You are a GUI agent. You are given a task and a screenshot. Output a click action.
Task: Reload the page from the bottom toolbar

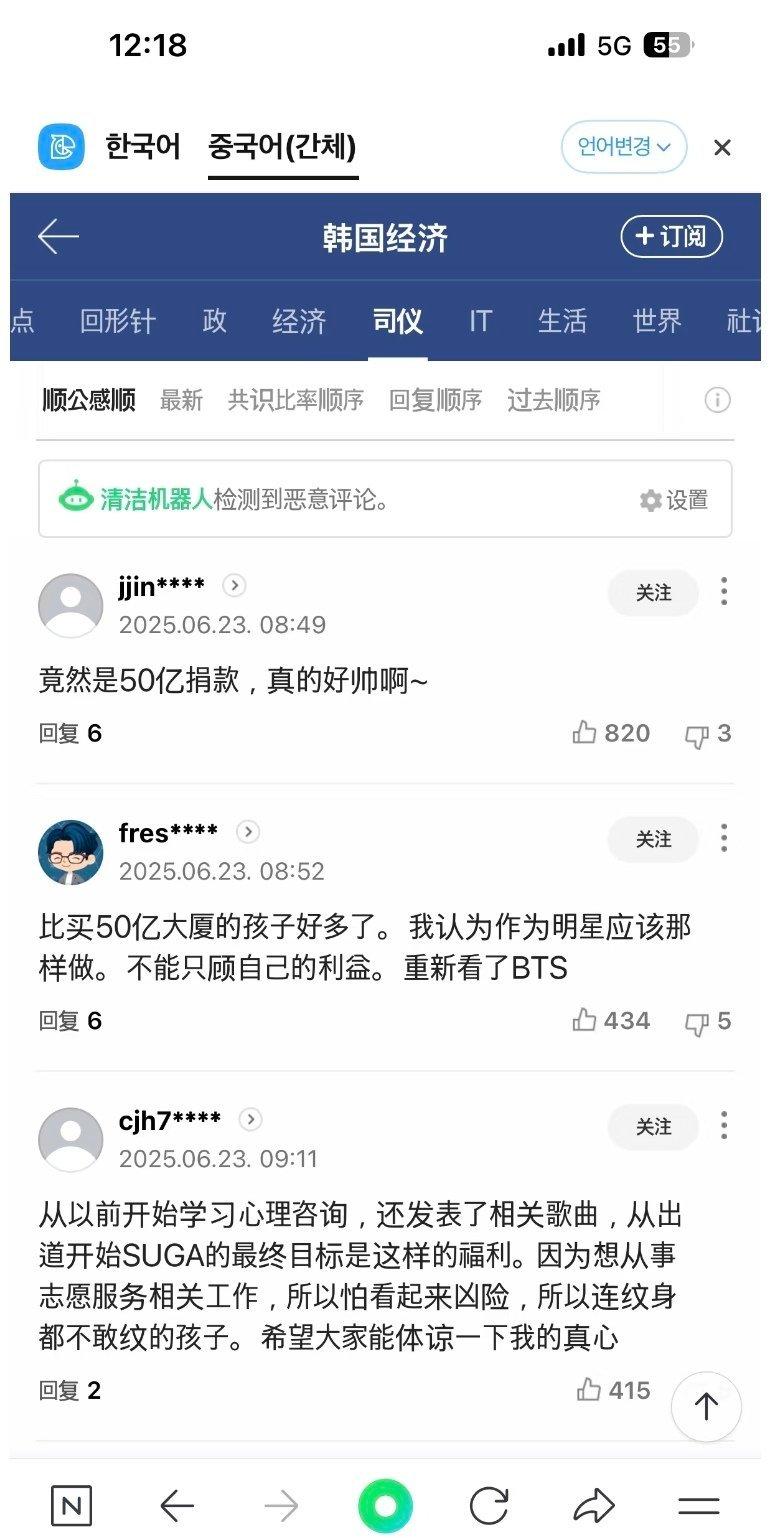click(x=490, y=1506)
